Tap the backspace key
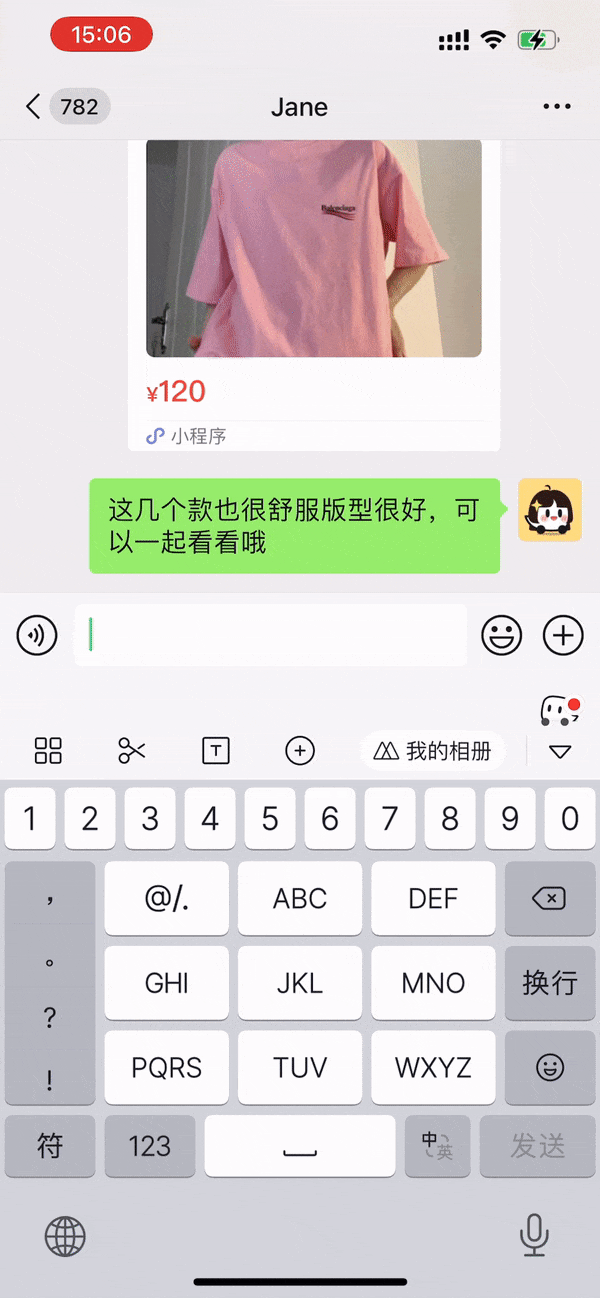600x1298 pixels. 549,898
